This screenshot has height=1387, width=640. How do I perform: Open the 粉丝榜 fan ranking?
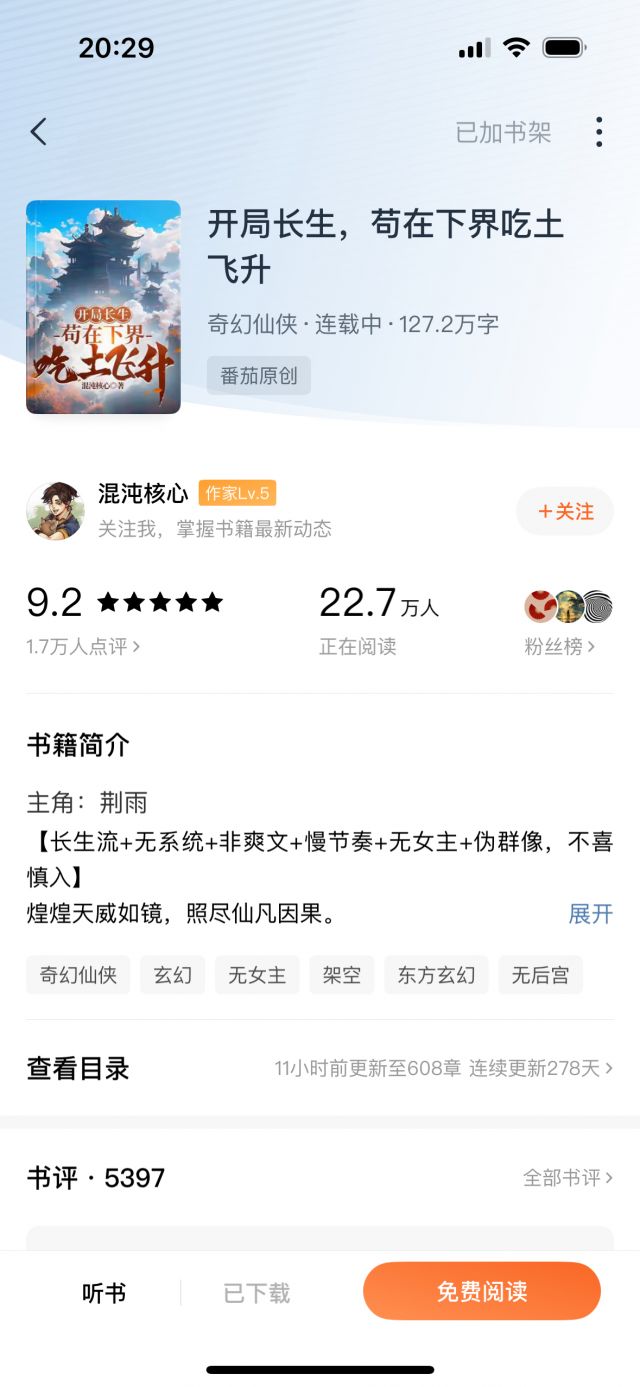[559, 647]
